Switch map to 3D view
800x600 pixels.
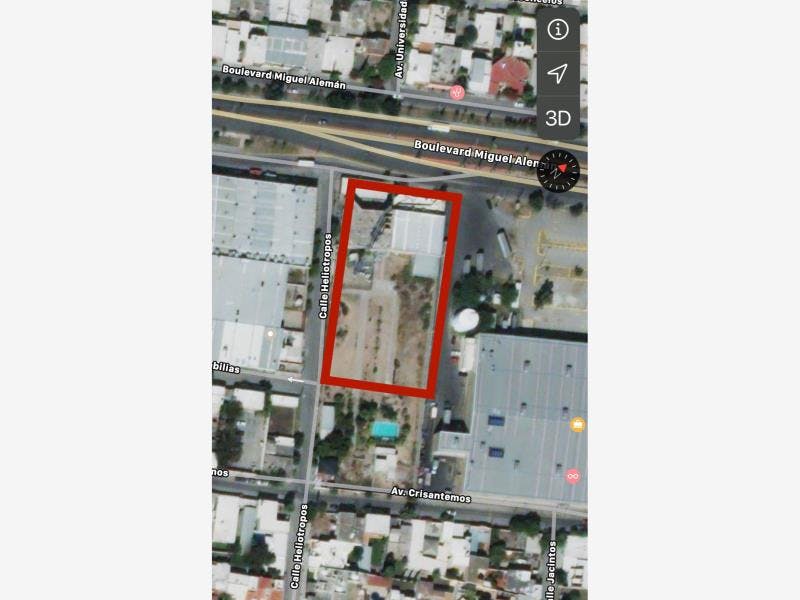point(558,118)
